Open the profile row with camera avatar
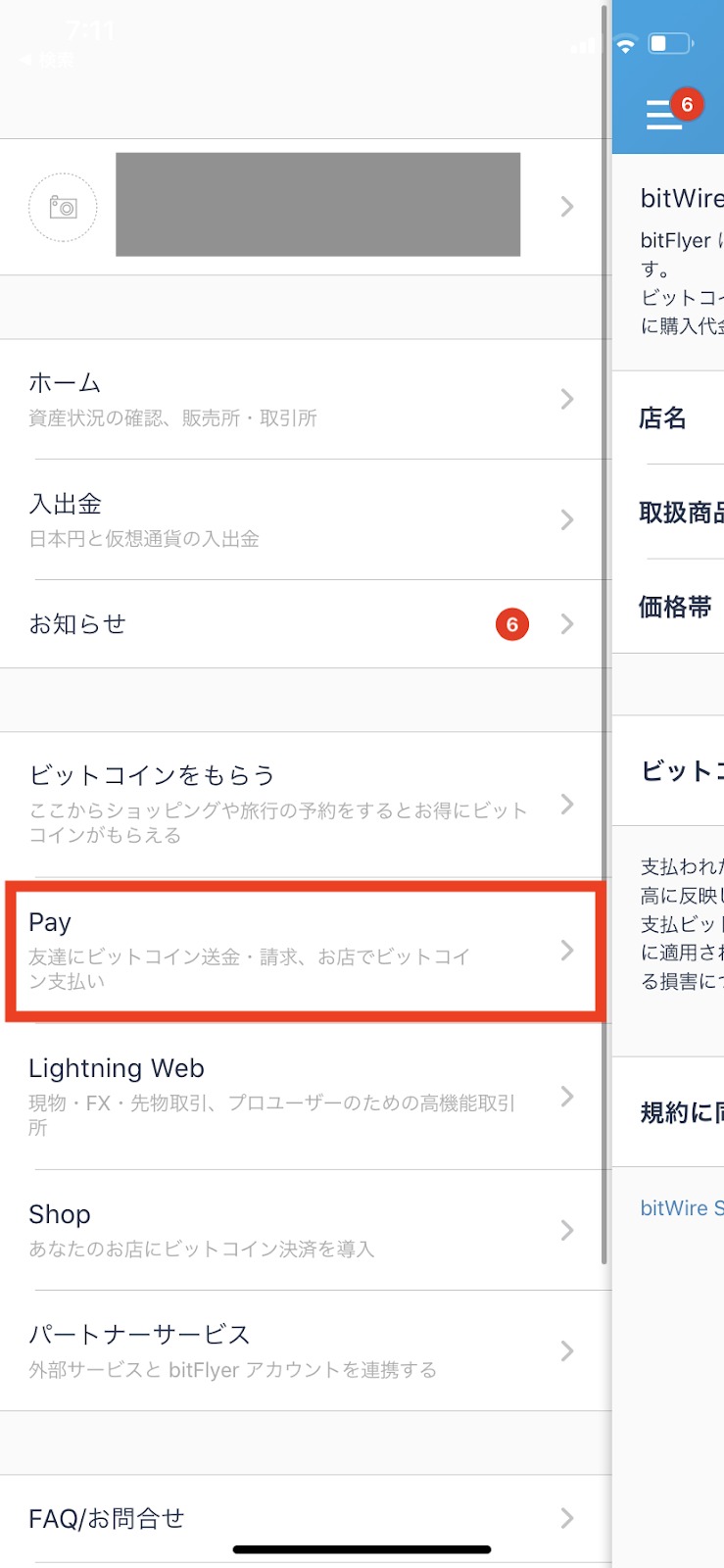 coord(303,207)
